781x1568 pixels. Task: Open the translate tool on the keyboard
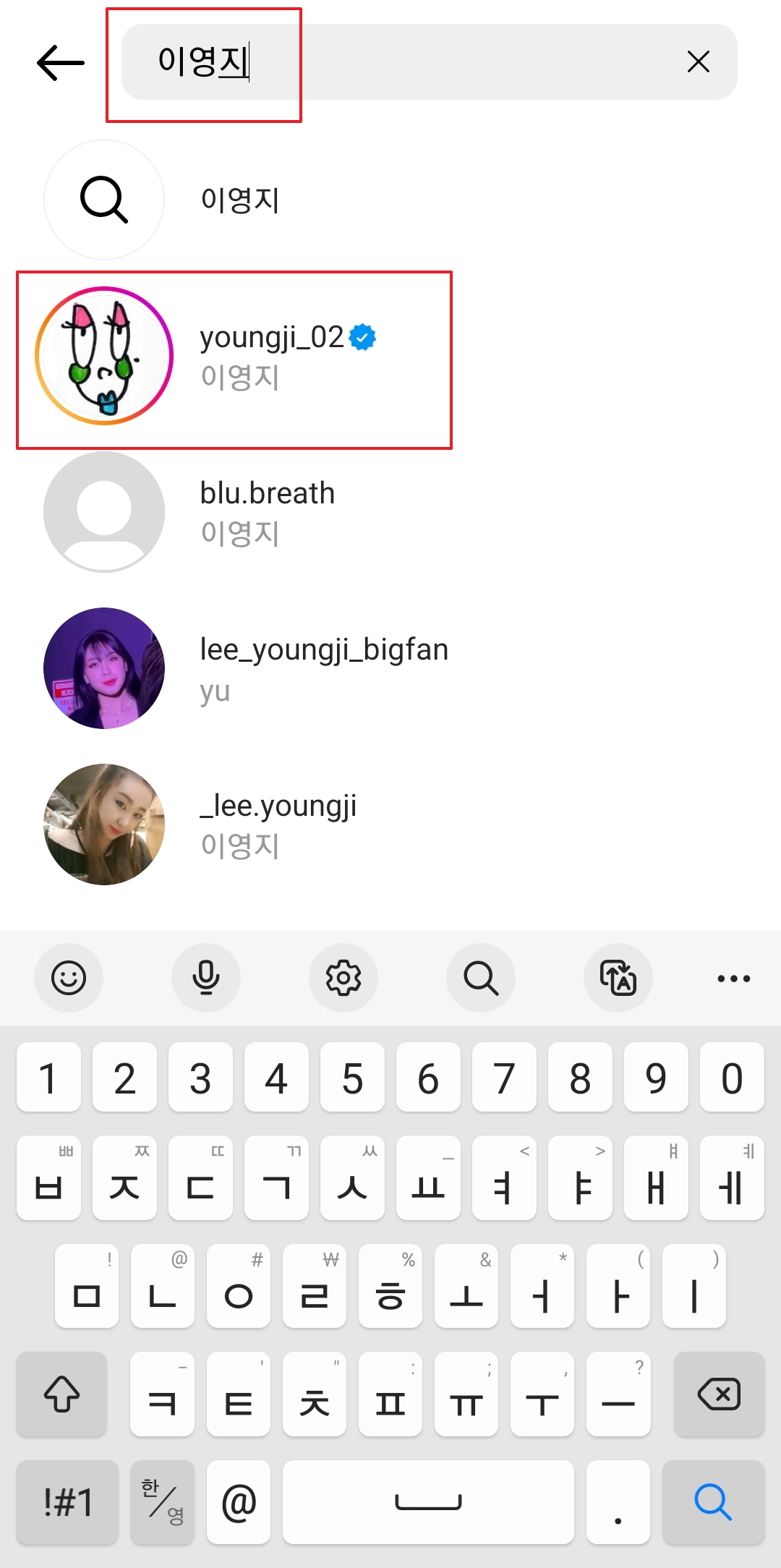click(x=618, y=978)
